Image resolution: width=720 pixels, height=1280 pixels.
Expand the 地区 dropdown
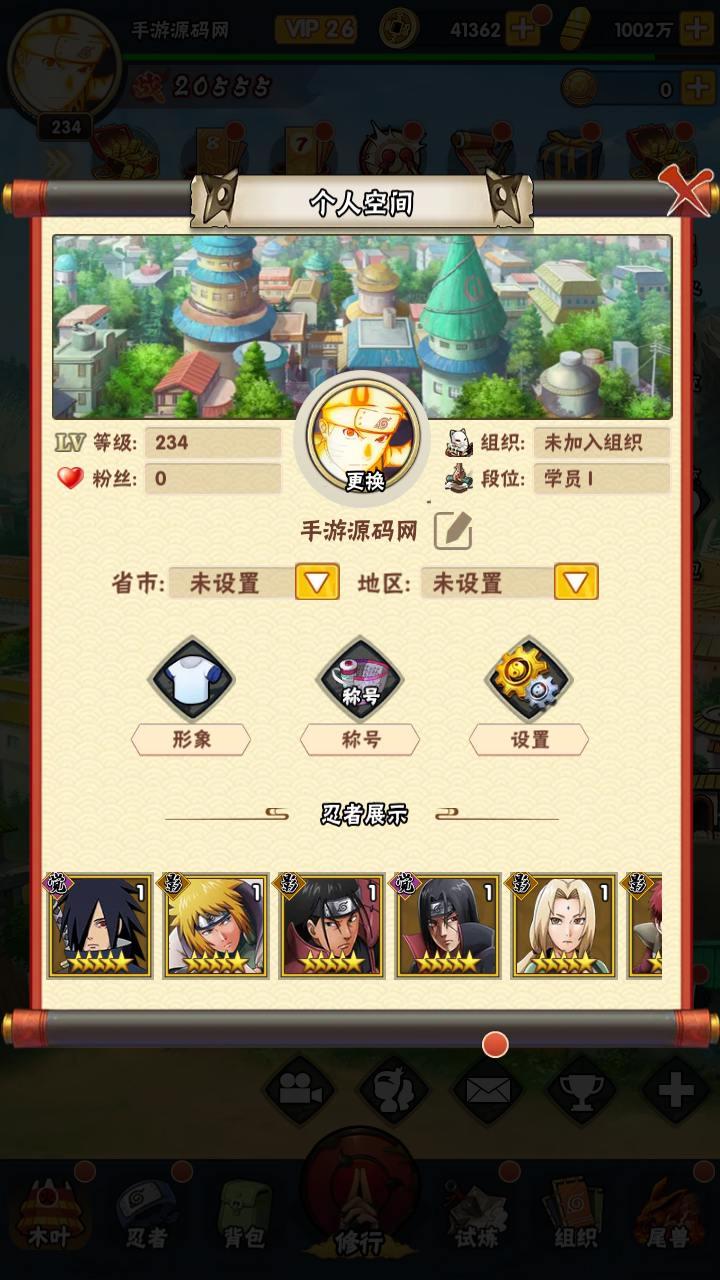click(x=576, y=582)
